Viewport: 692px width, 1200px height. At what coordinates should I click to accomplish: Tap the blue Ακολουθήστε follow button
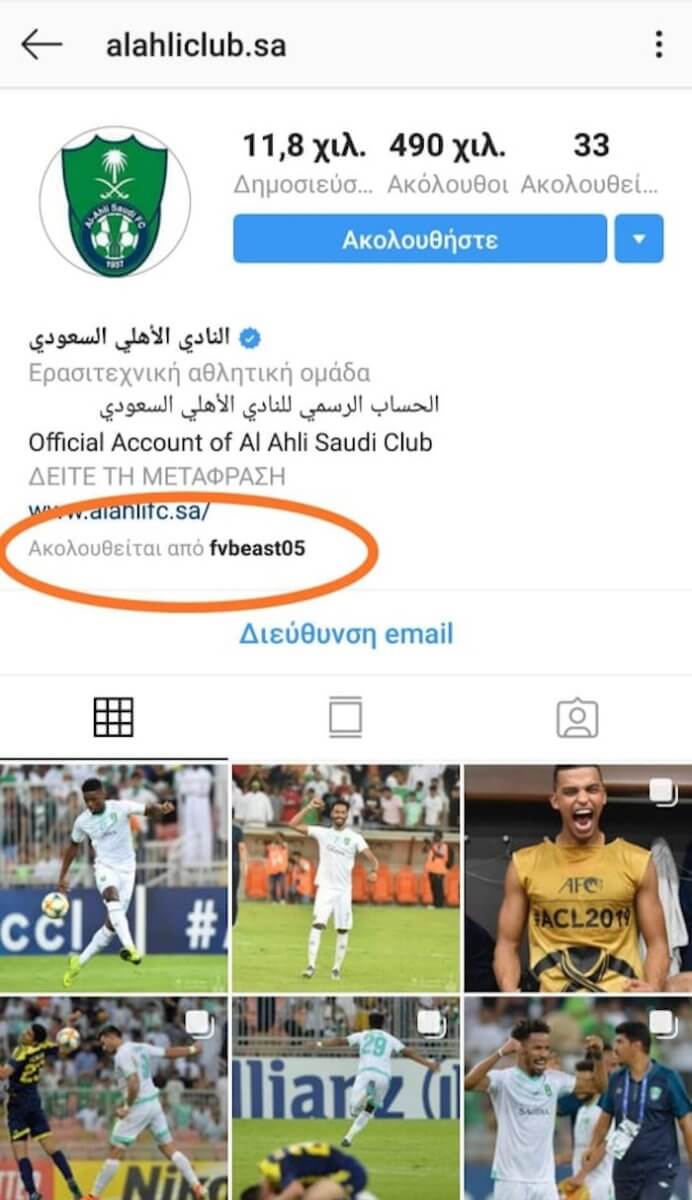[419, 239]
